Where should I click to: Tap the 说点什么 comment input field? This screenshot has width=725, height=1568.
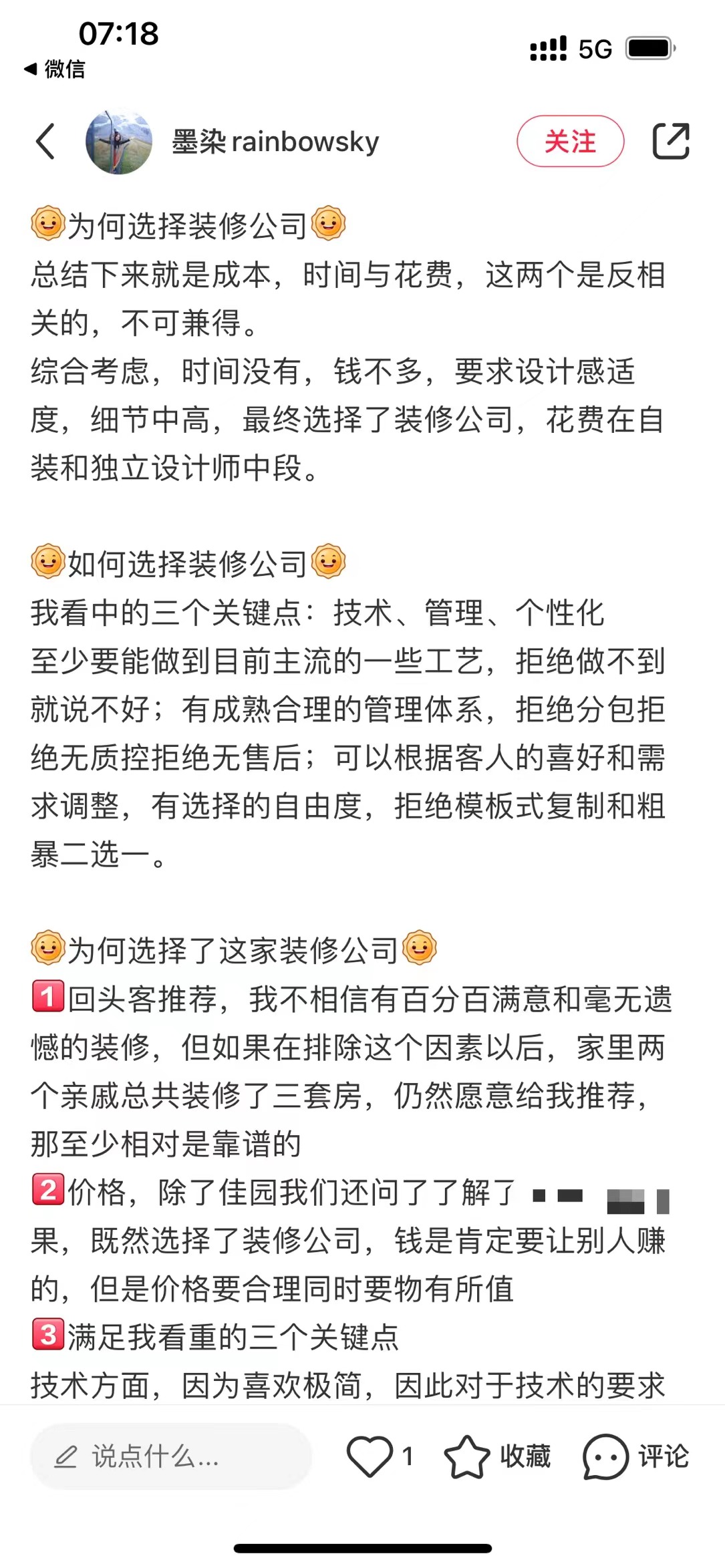point(171,1456)
